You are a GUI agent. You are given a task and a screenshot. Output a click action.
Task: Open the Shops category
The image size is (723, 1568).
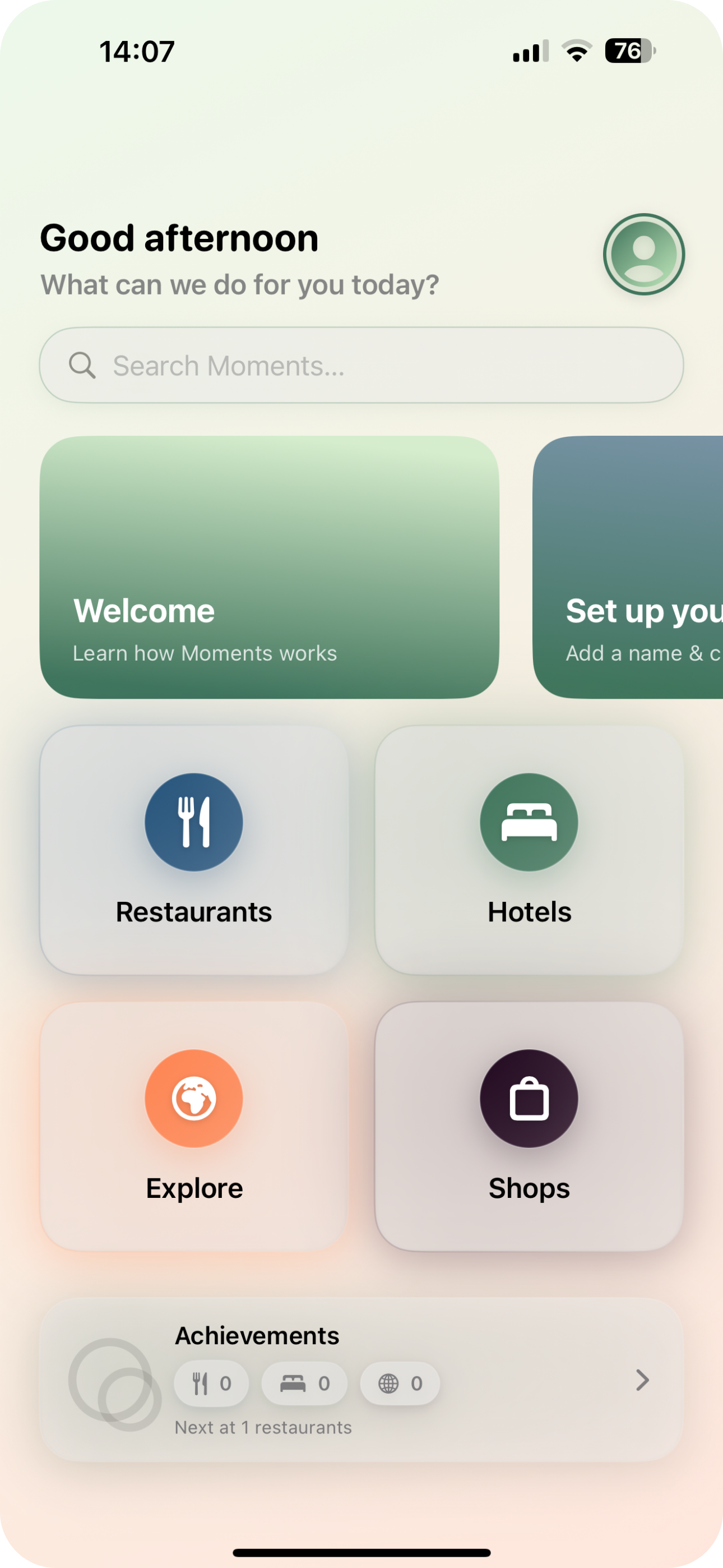[x=529, y=1126]
